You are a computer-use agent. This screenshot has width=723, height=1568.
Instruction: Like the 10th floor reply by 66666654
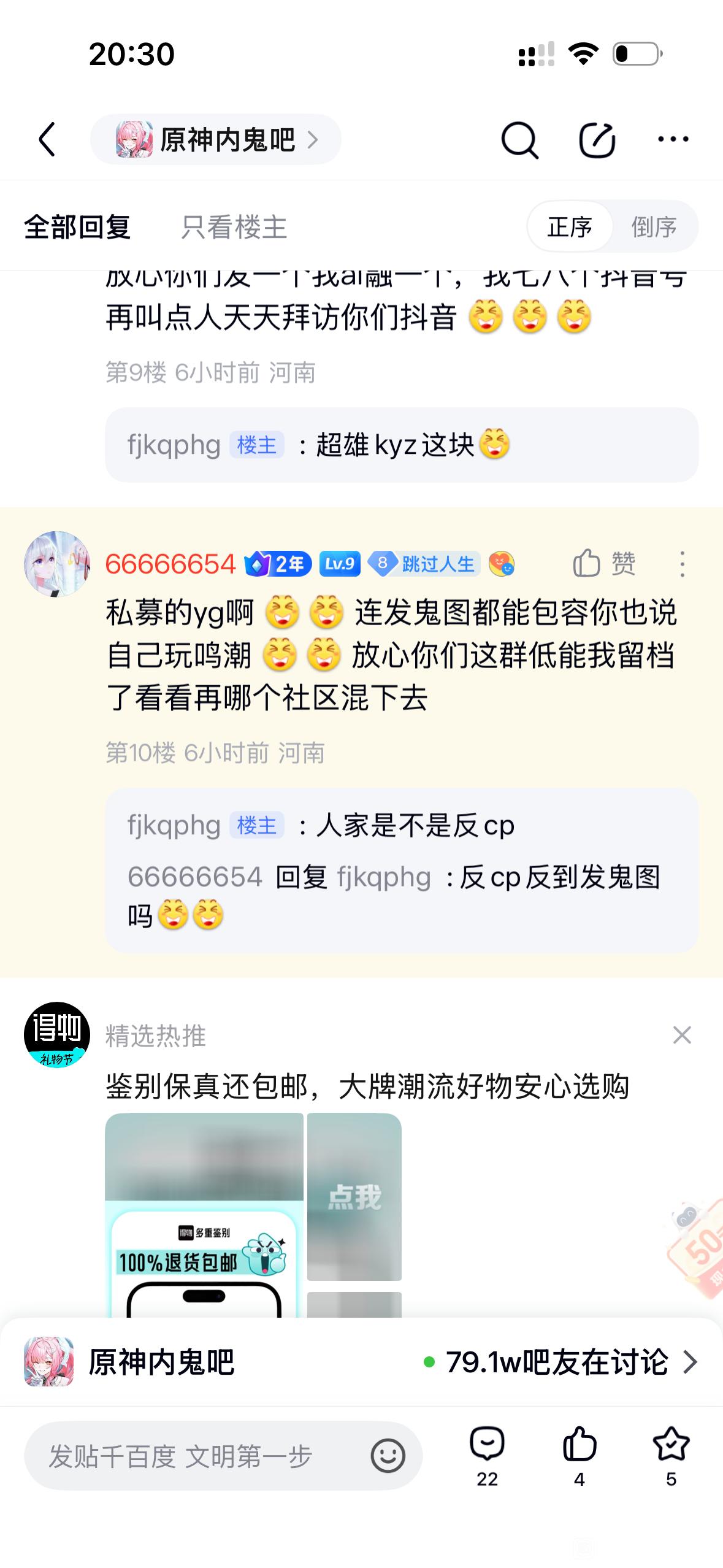(604, 563)
